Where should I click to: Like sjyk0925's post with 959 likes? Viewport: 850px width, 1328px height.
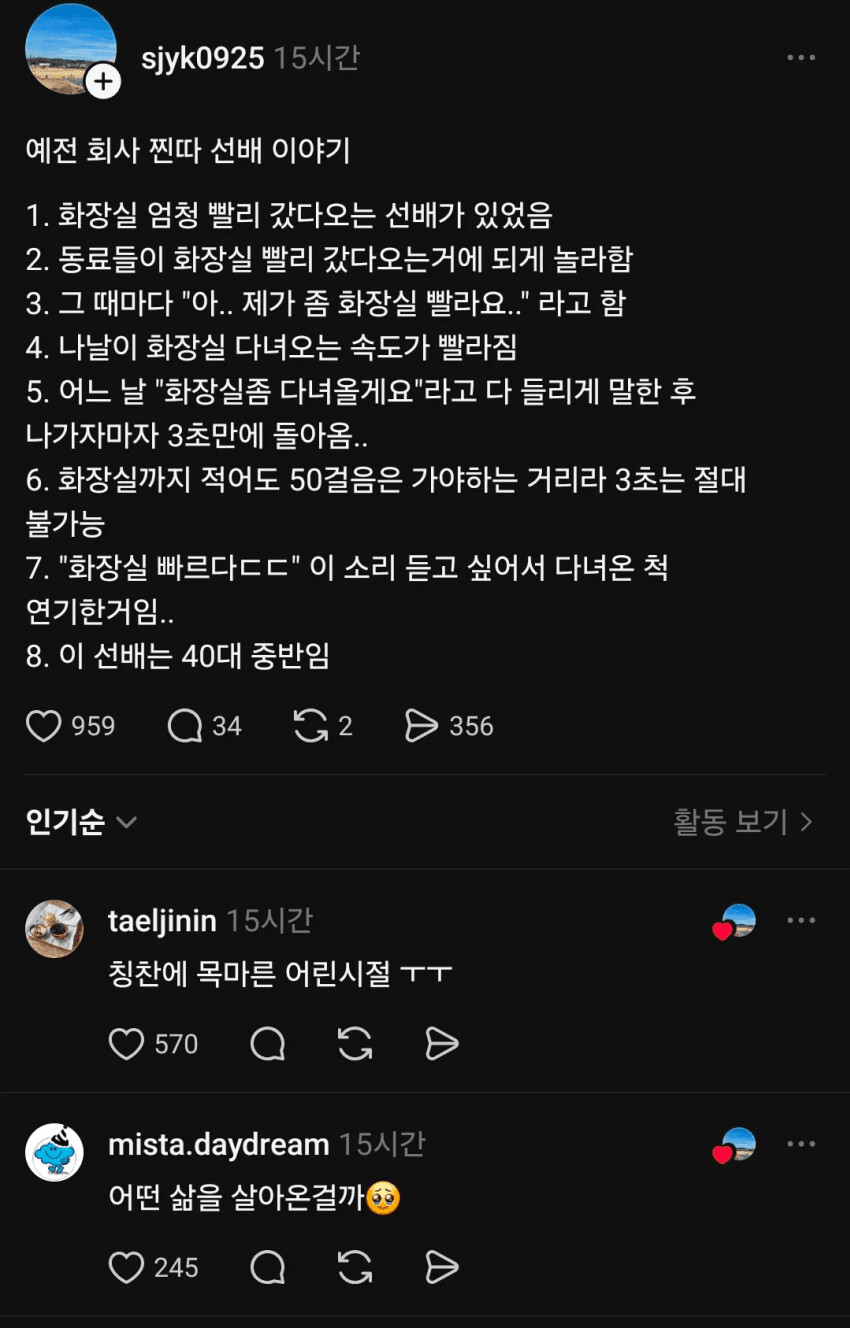click(43, 726)
